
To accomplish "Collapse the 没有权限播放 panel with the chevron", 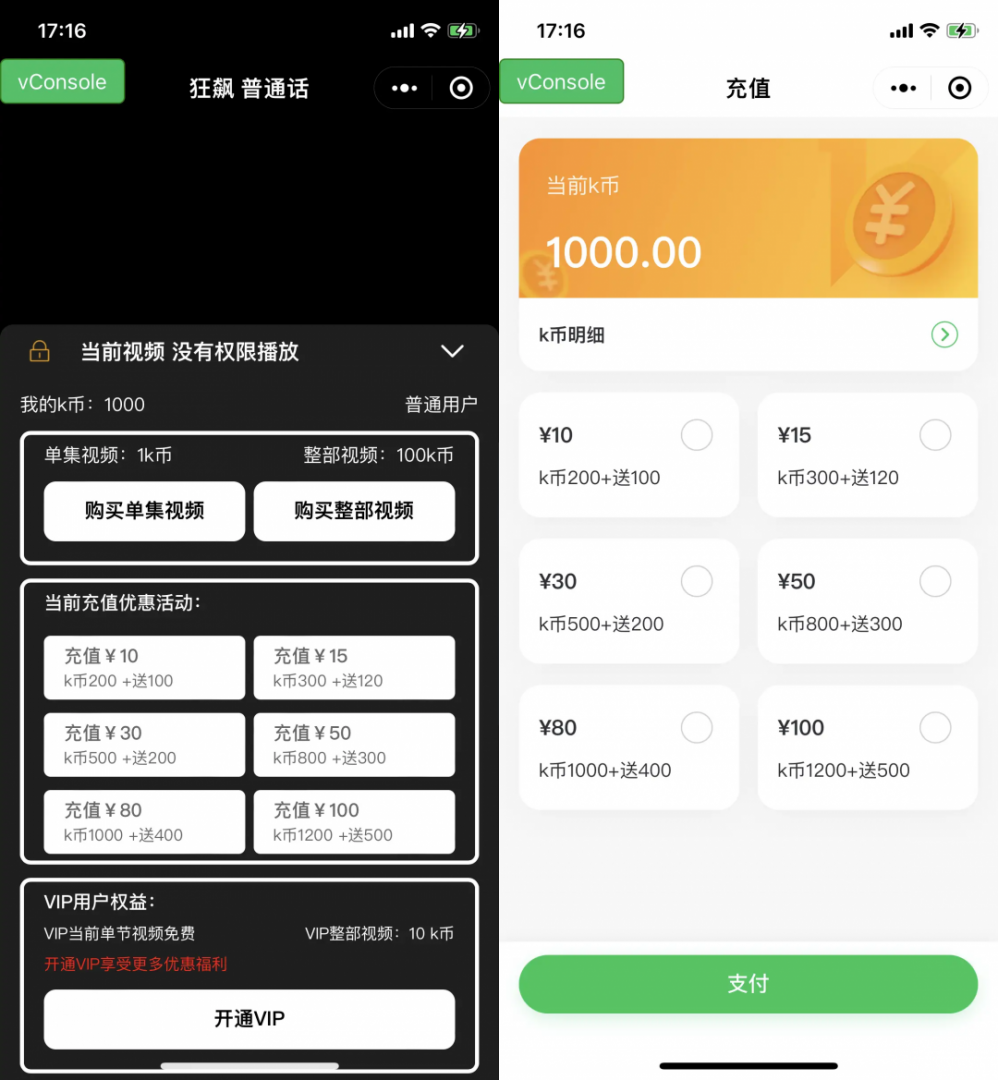I will (x=452, y=351).
